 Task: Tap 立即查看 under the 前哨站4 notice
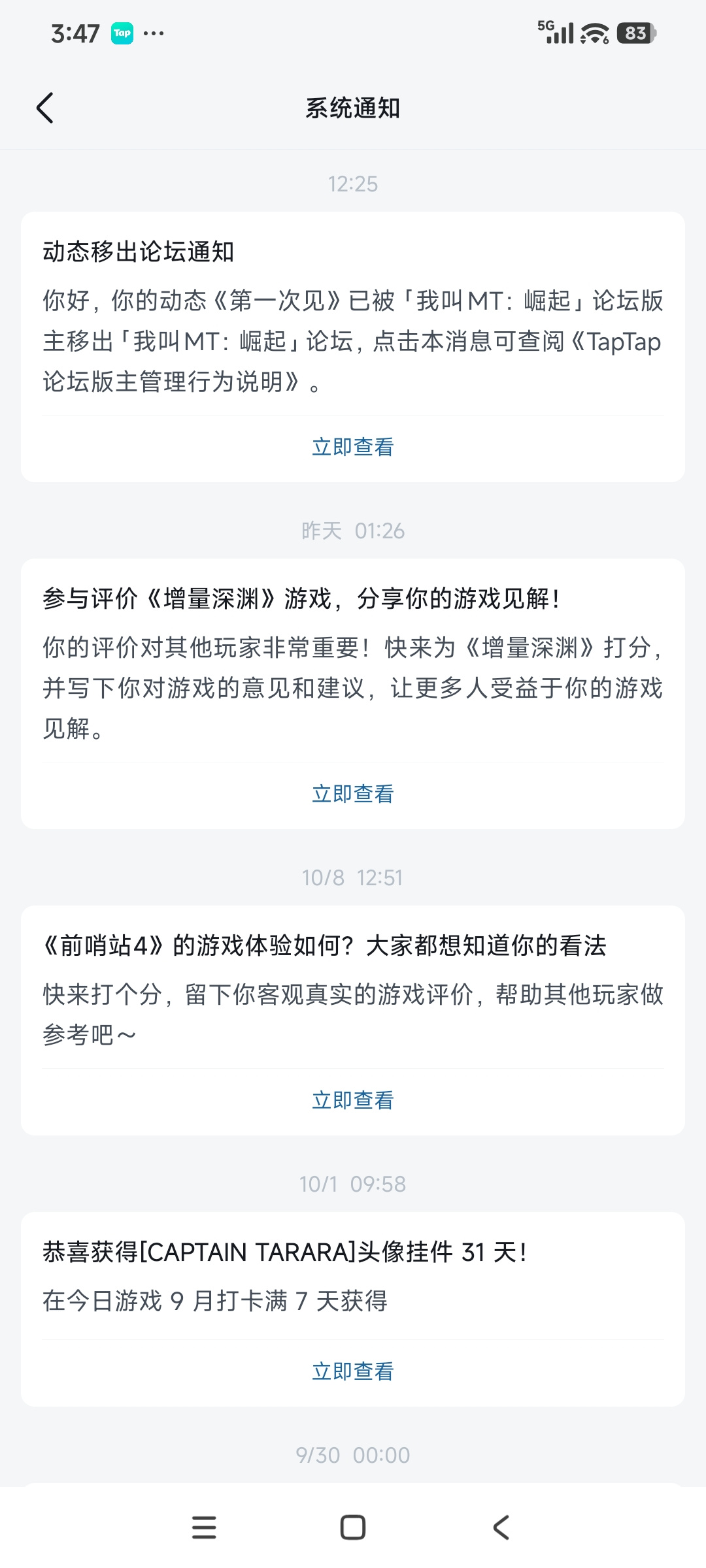[x=353, y=1100]
